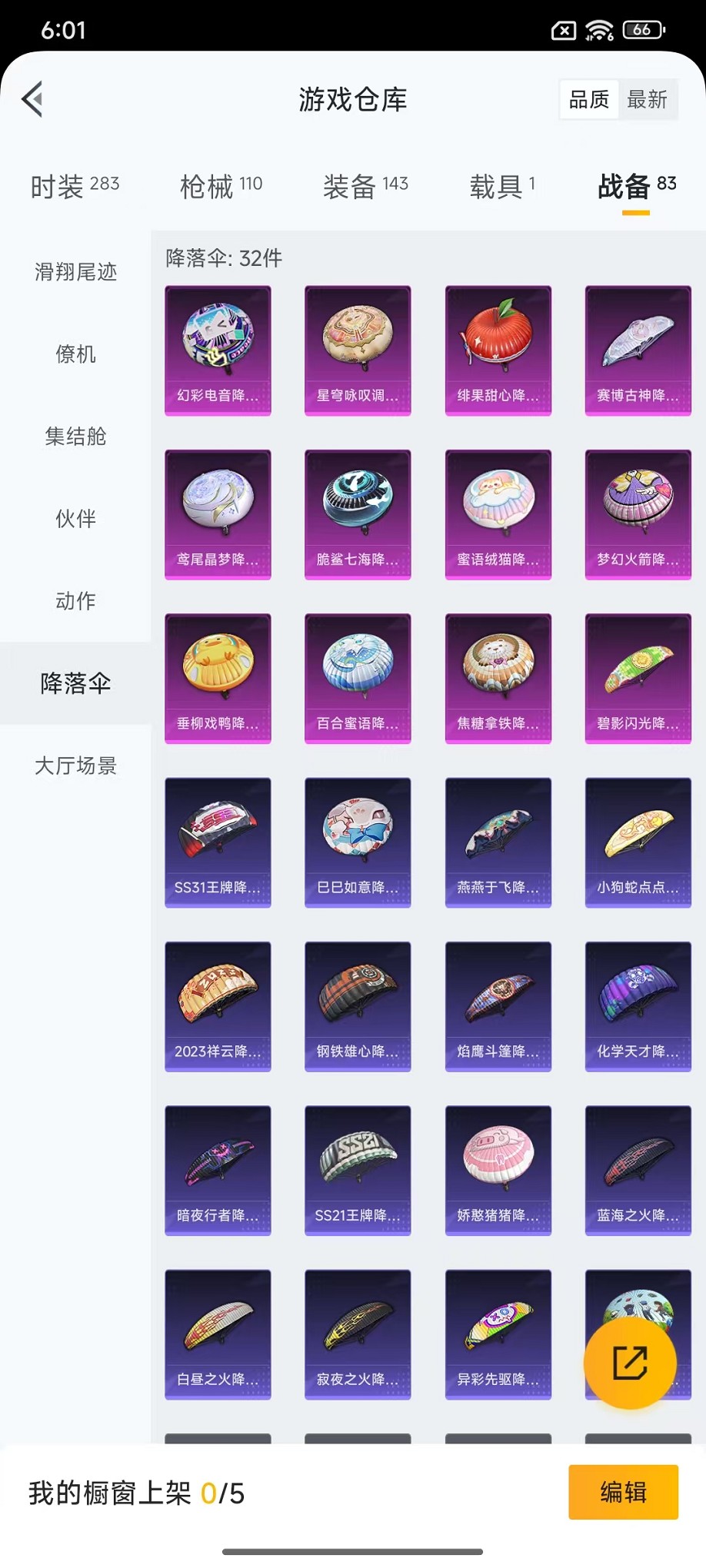This screenshot has width=706, height=1568.
Task: Select 动作 in the side menu
Action: coord(75,601)
